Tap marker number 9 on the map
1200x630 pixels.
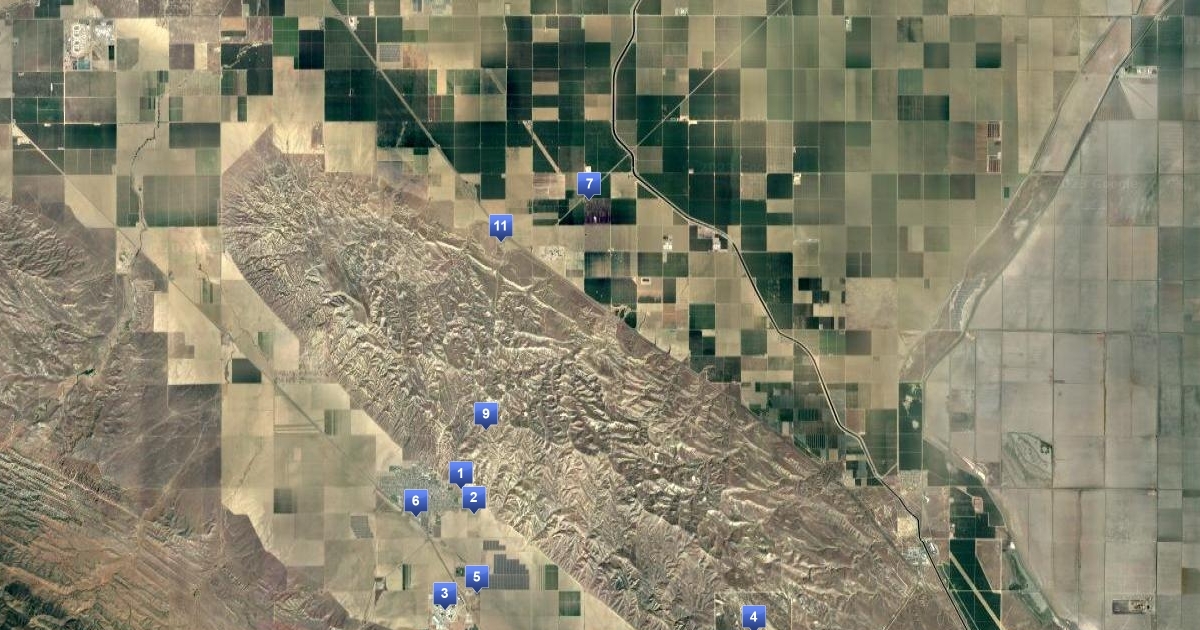pyautogui.click(x=485, y=413)
